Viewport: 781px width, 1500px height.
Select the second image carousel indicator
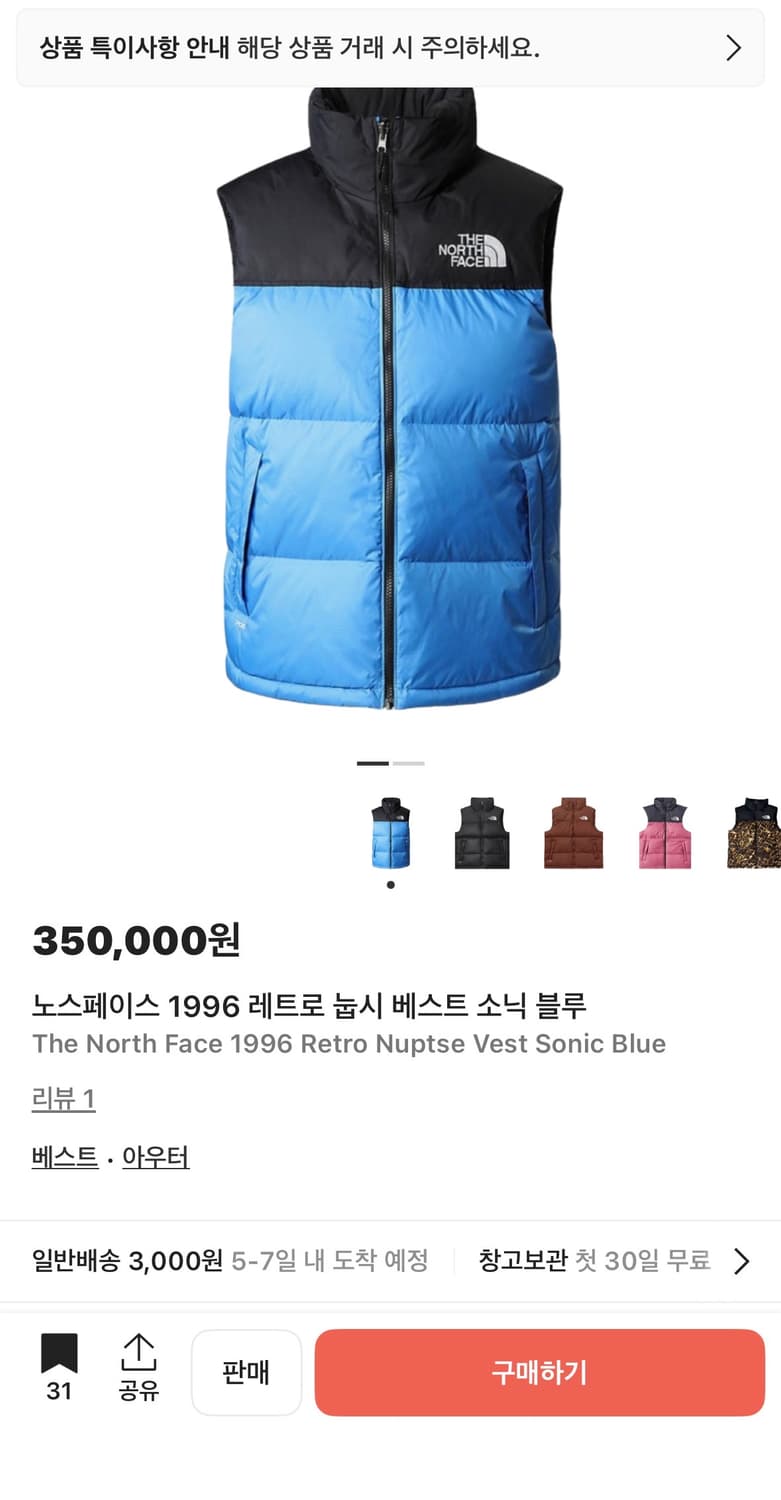pyautogui.click(x=410, y=763)
